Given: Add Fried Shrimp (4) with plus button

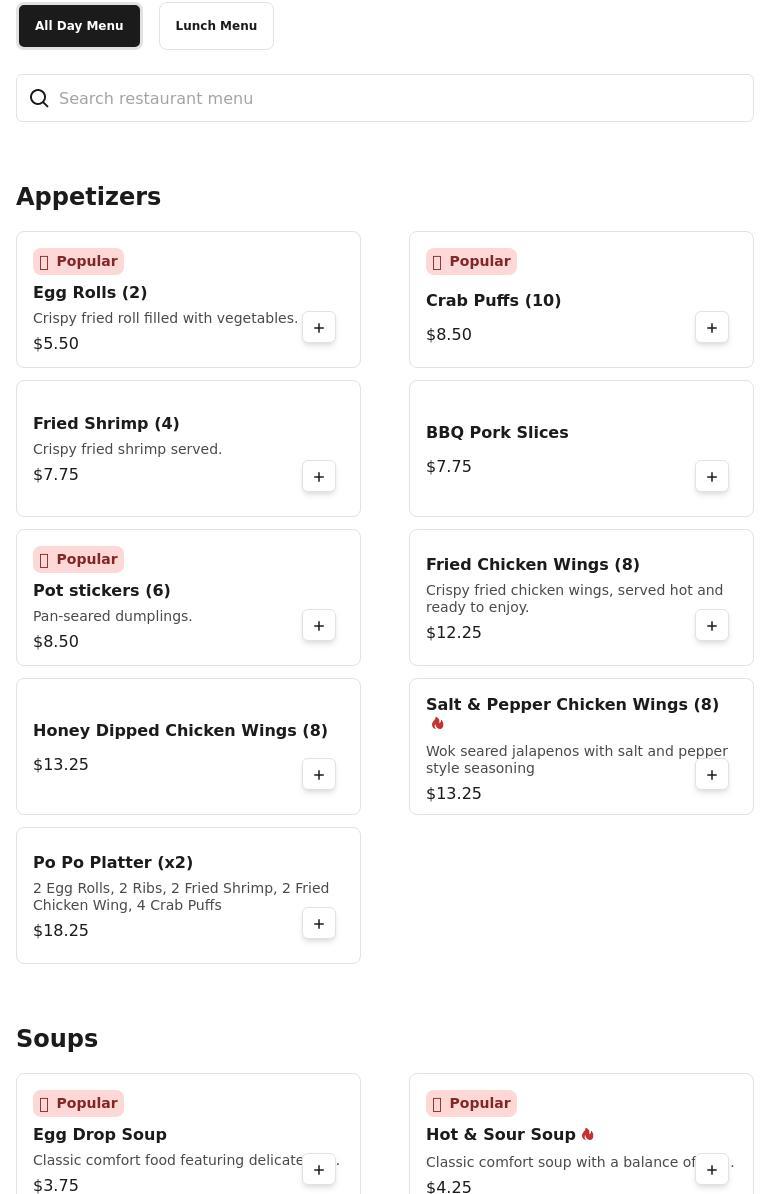Looking at the screenshot, I should pos(319,477).
